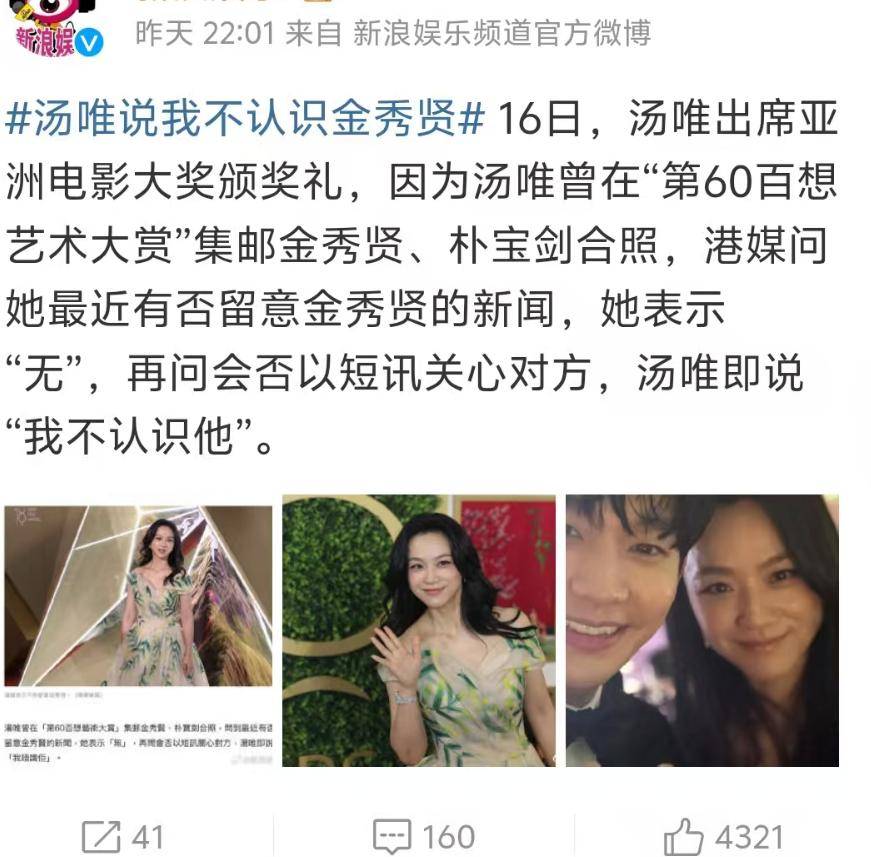This screenshot has width=871, height=857.
Task: Open the comments with 160 replies
Action: pos(423,836)
